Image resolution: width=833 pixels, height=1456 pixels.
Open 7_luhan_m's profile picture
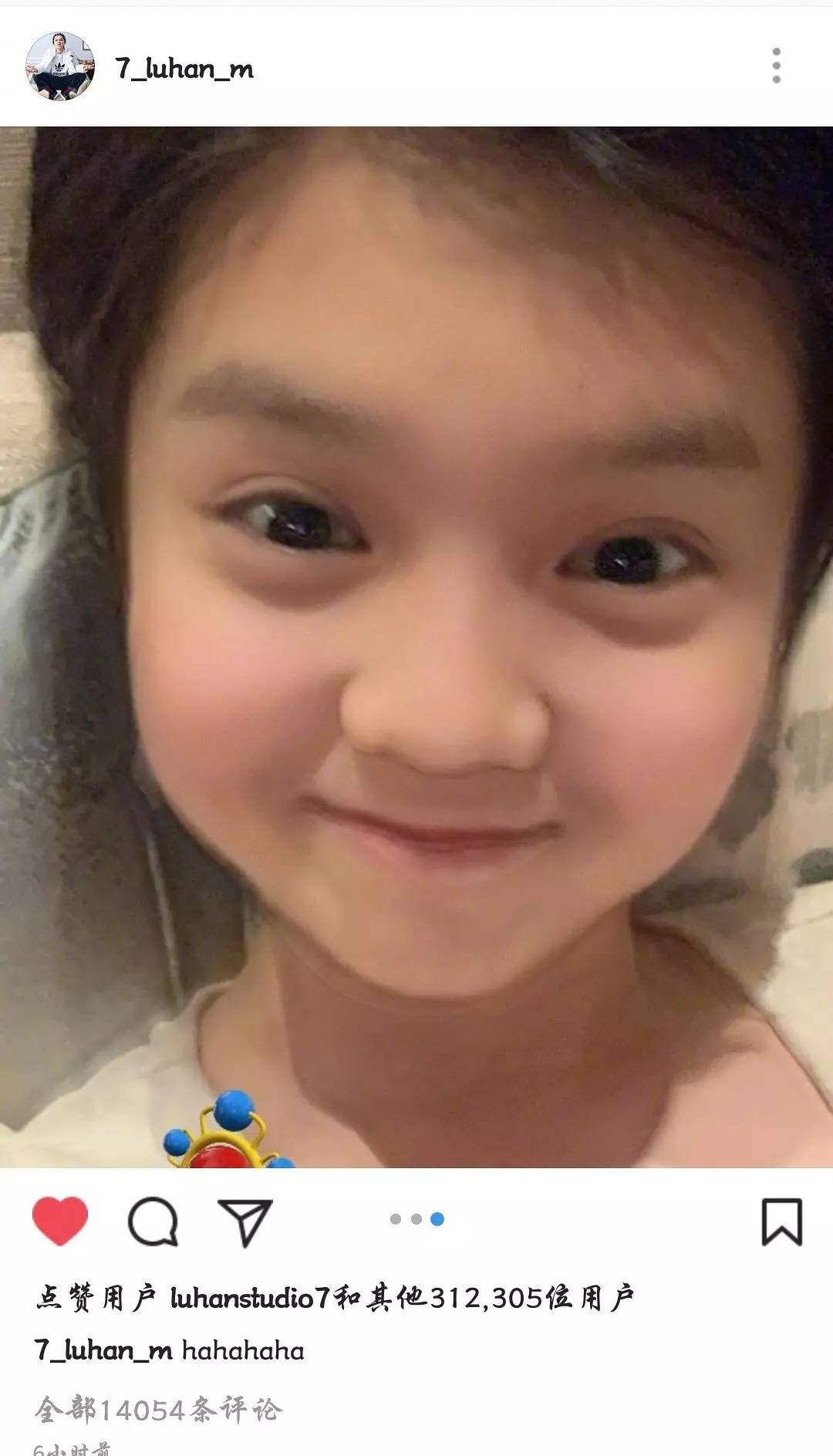[60, 66]
